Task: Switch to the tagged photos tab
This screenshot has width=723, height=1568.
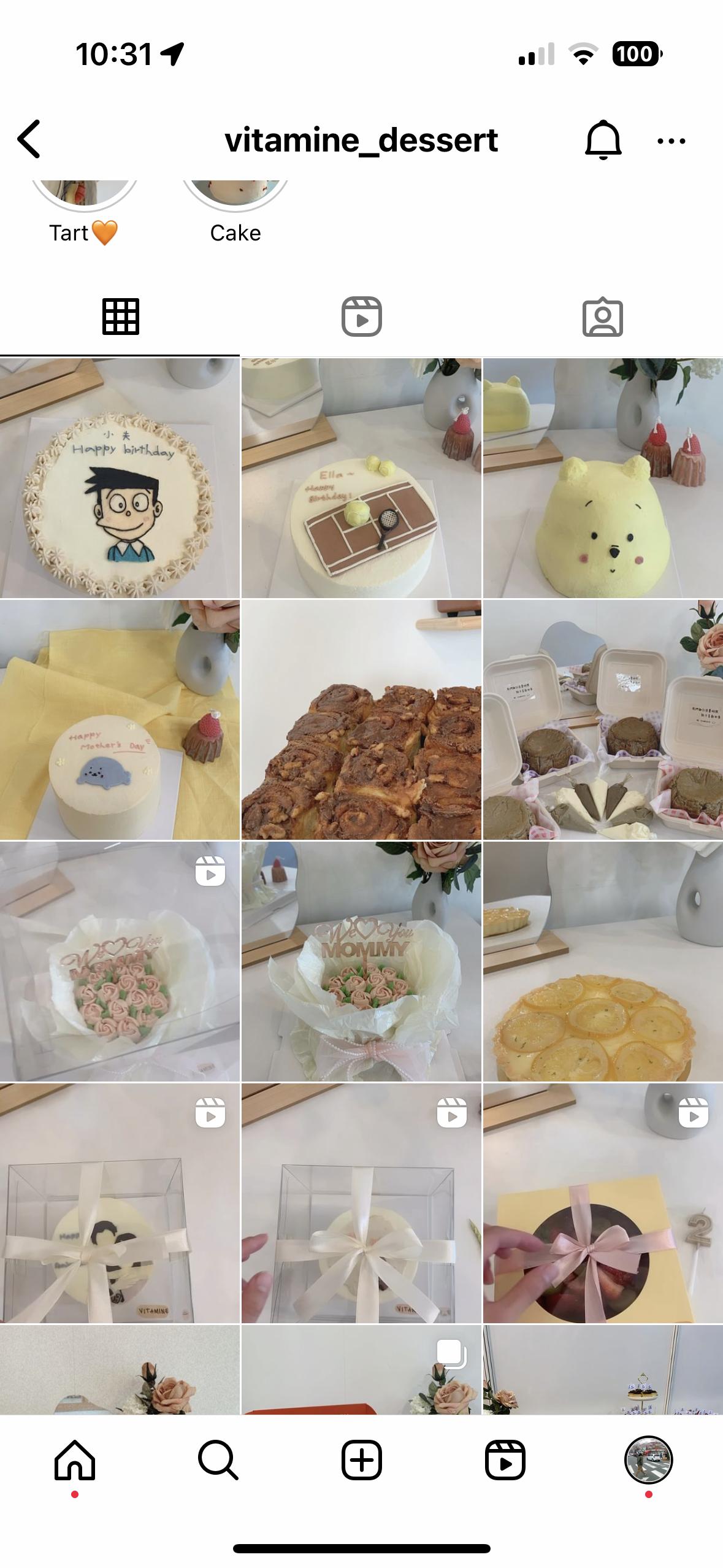Action: [x=602, y=317]
